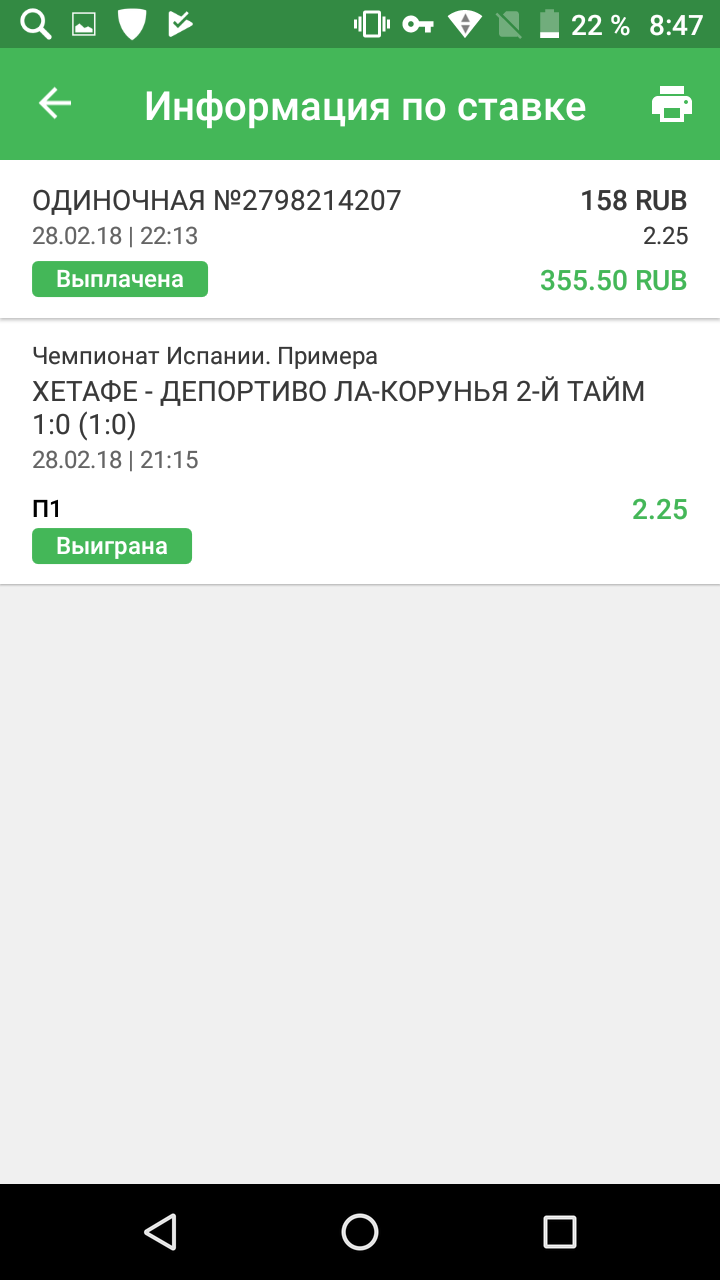Screen dimensions: 720x1280
Task: Open the recent apps overview
Action: coord(560,1232)
